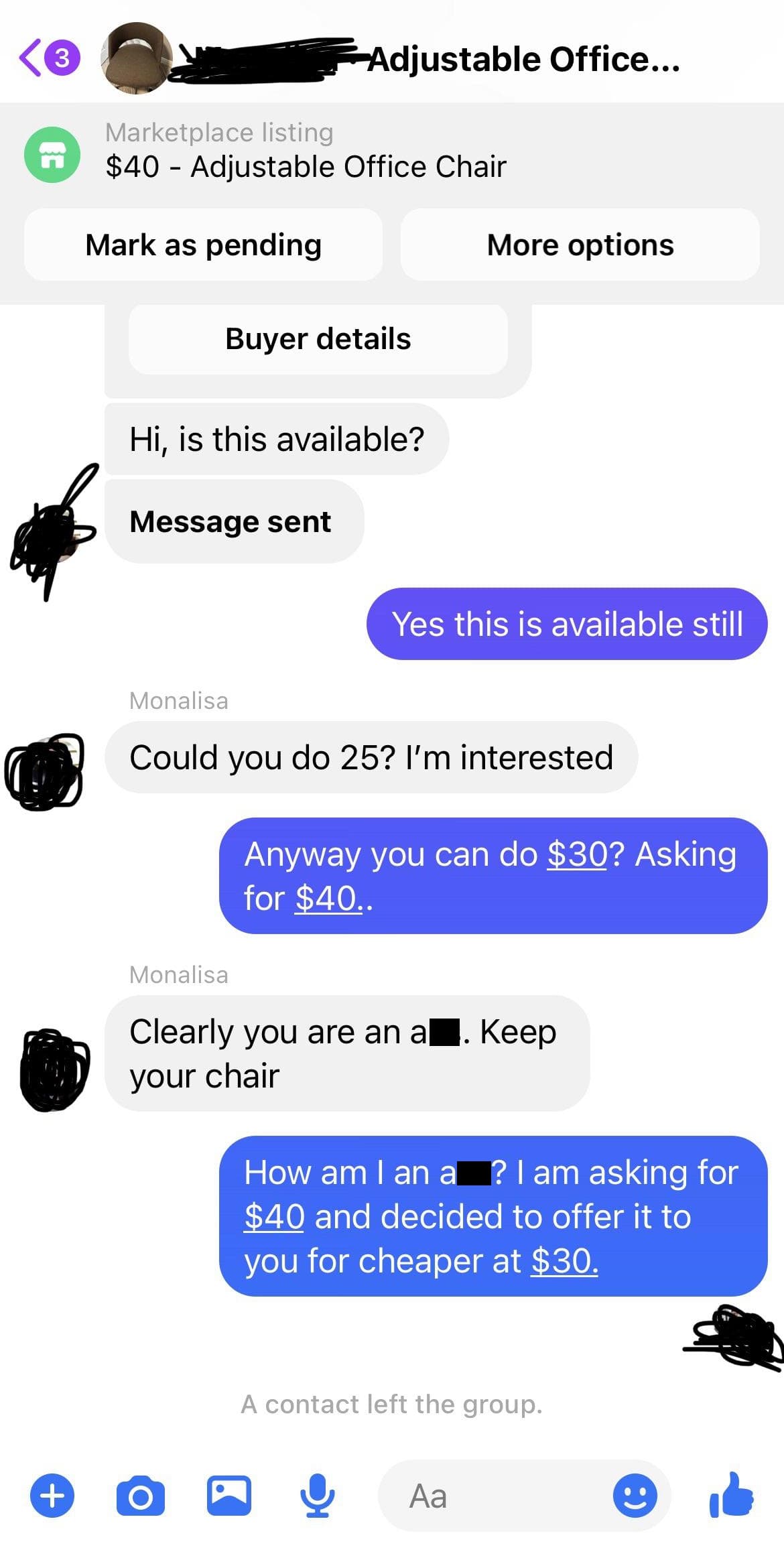
Task: Open More options for the listing
Action: (x=580, y=245)
